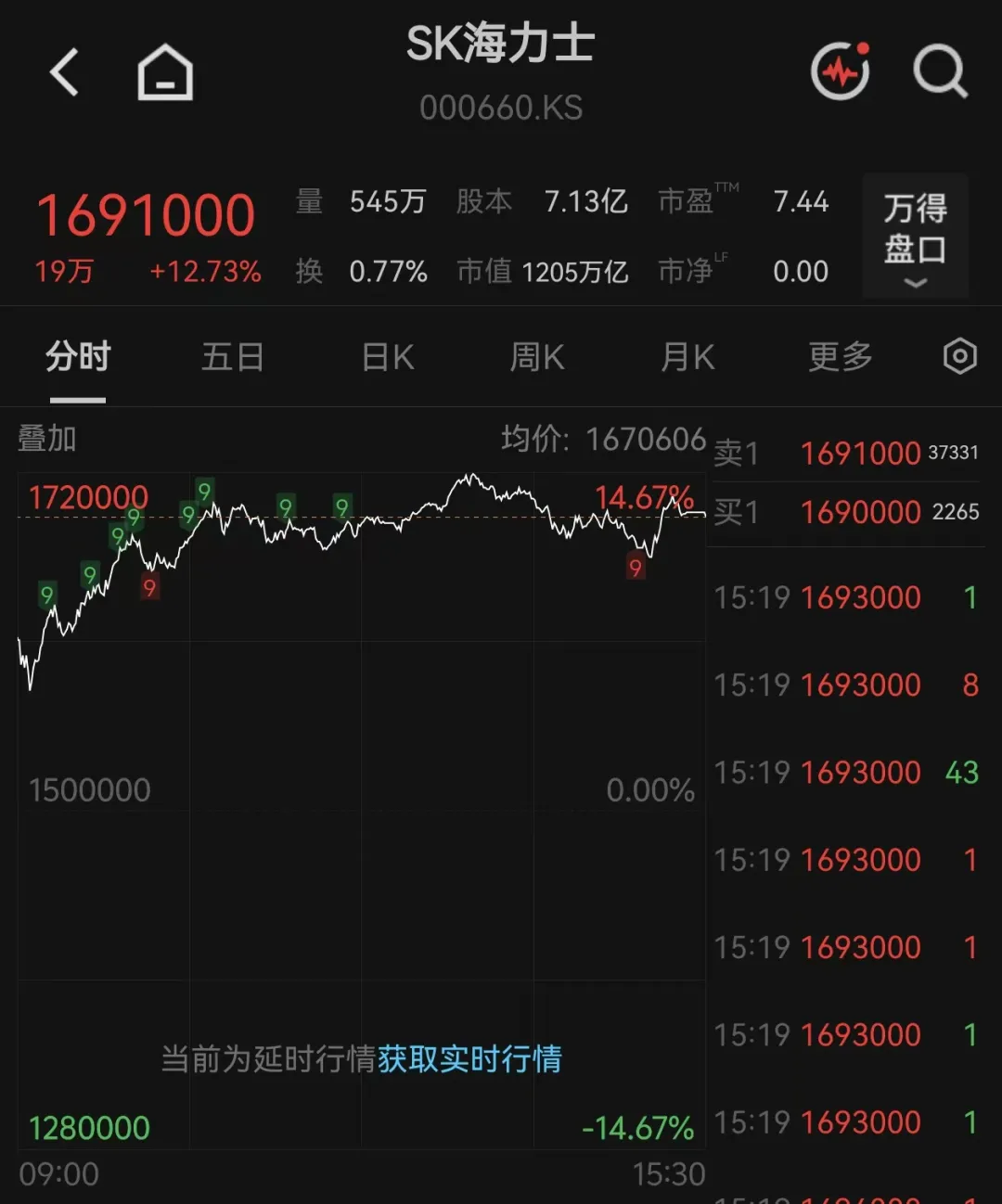The image size is (1002, 1204).
Task: Open the search magnifier
Action: pyautogui.click(x=940, y=71)
